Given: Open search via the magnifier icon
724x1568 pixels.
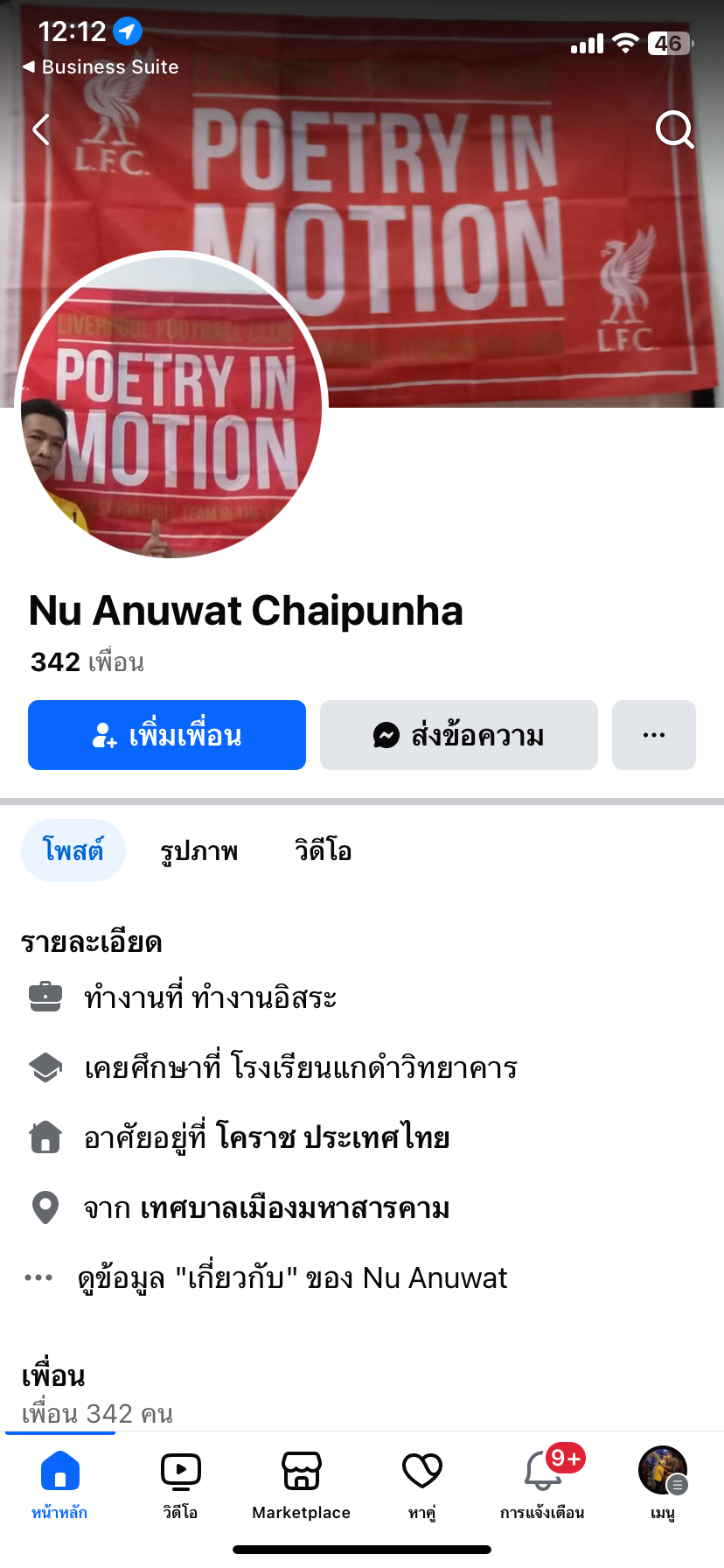Looking at the screenshot, I should (674, 130).
